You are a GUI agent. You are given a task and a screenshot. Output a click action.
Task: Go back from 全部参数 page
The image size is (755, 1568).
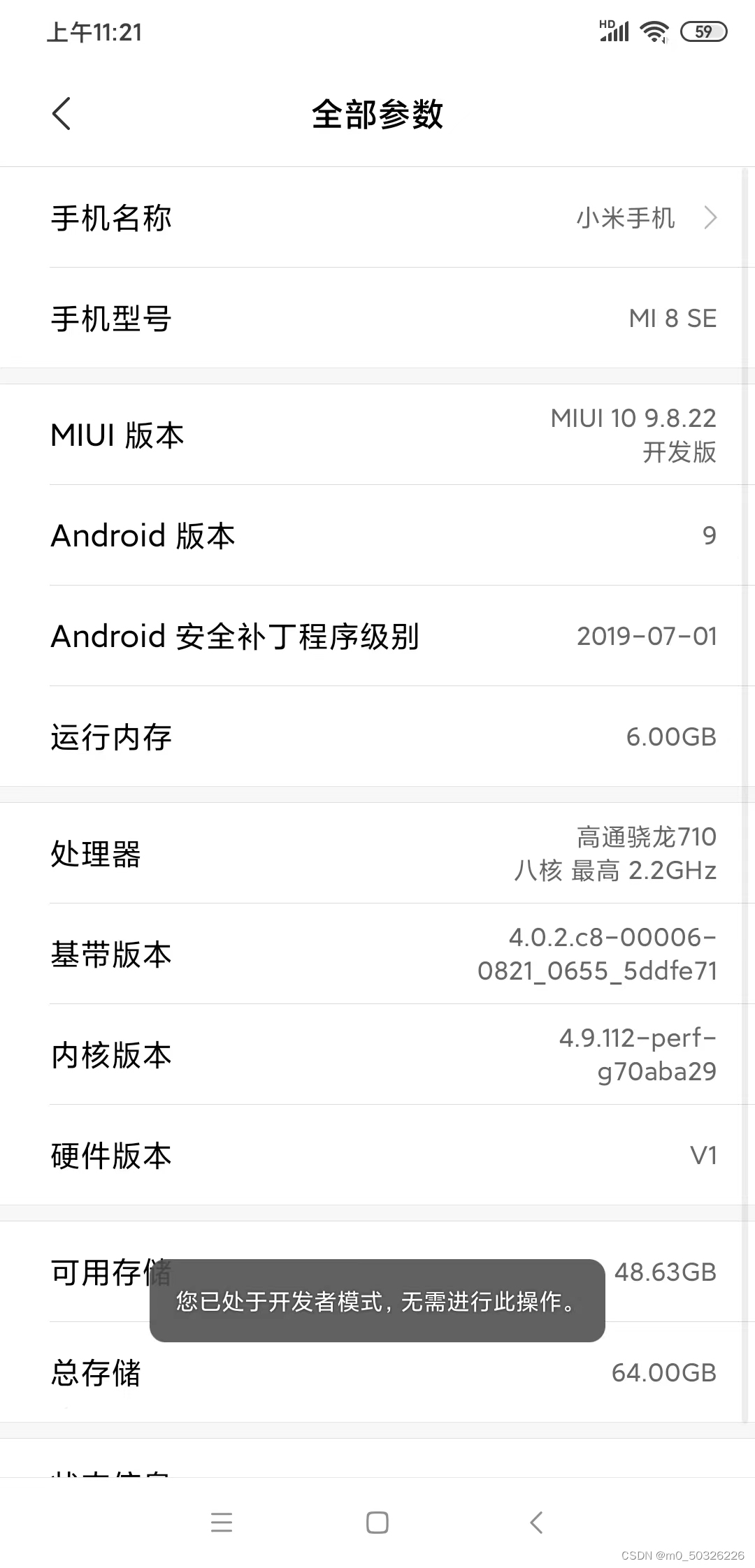pyautogui.click(x=62, y=113)
